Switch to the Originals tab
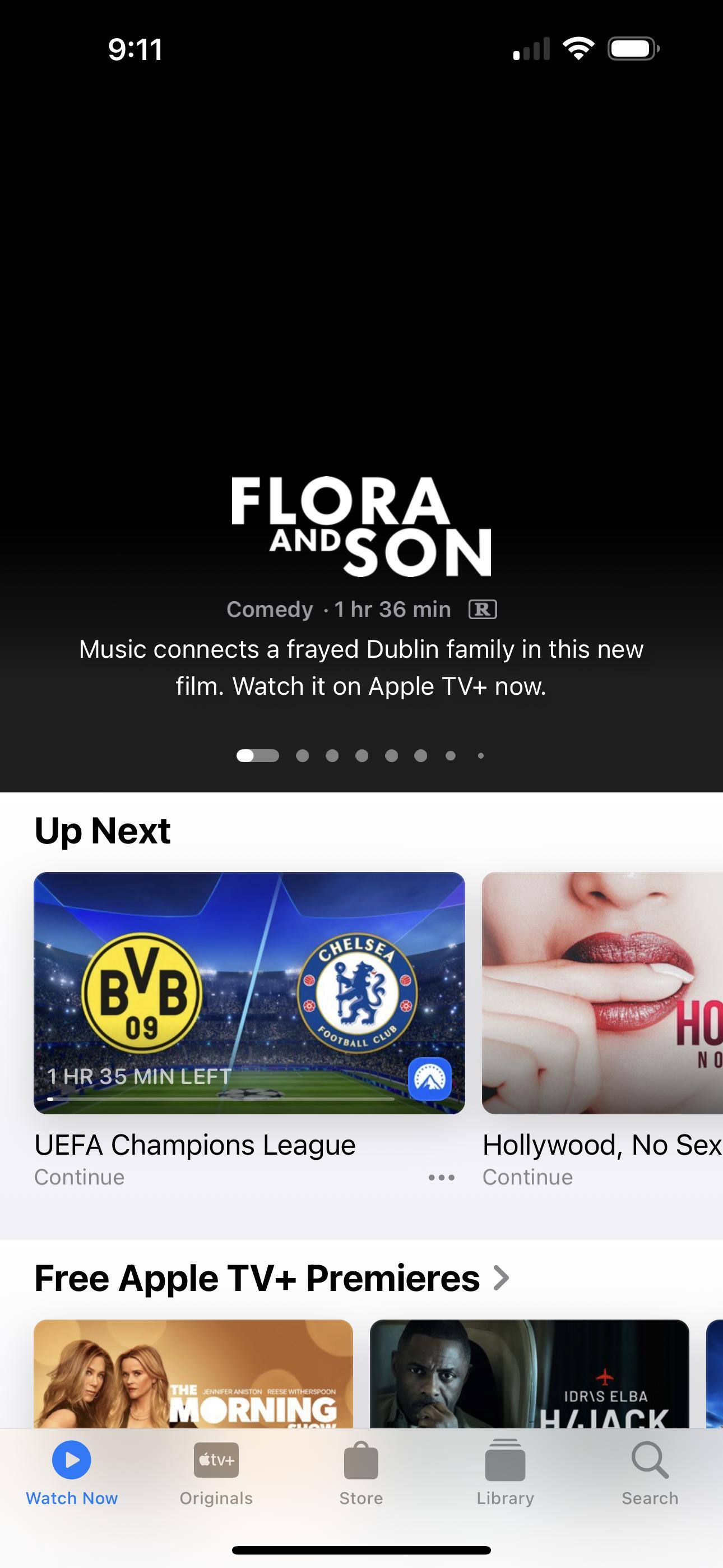 (x=216, y=1472)
